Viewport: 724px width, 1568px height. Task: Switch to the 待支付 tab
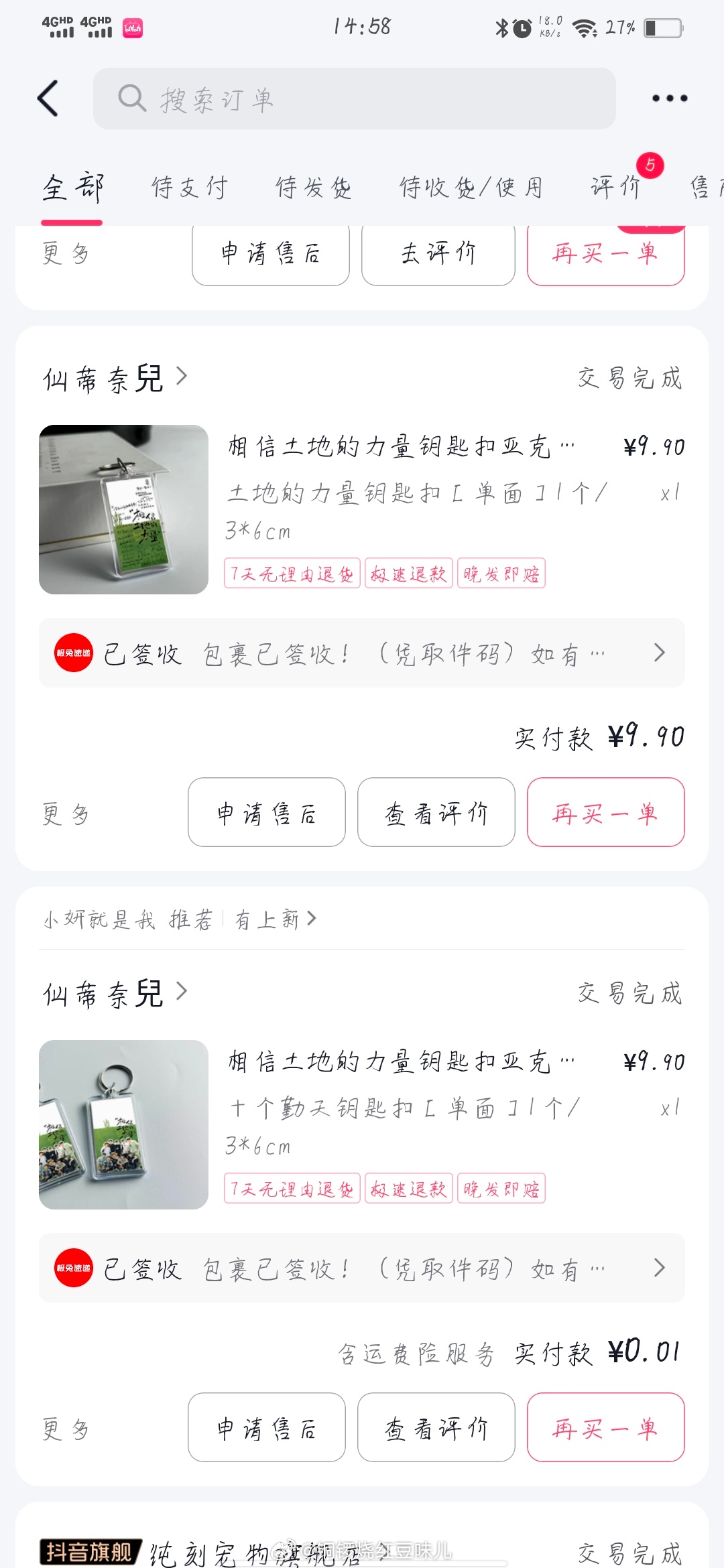190,188
